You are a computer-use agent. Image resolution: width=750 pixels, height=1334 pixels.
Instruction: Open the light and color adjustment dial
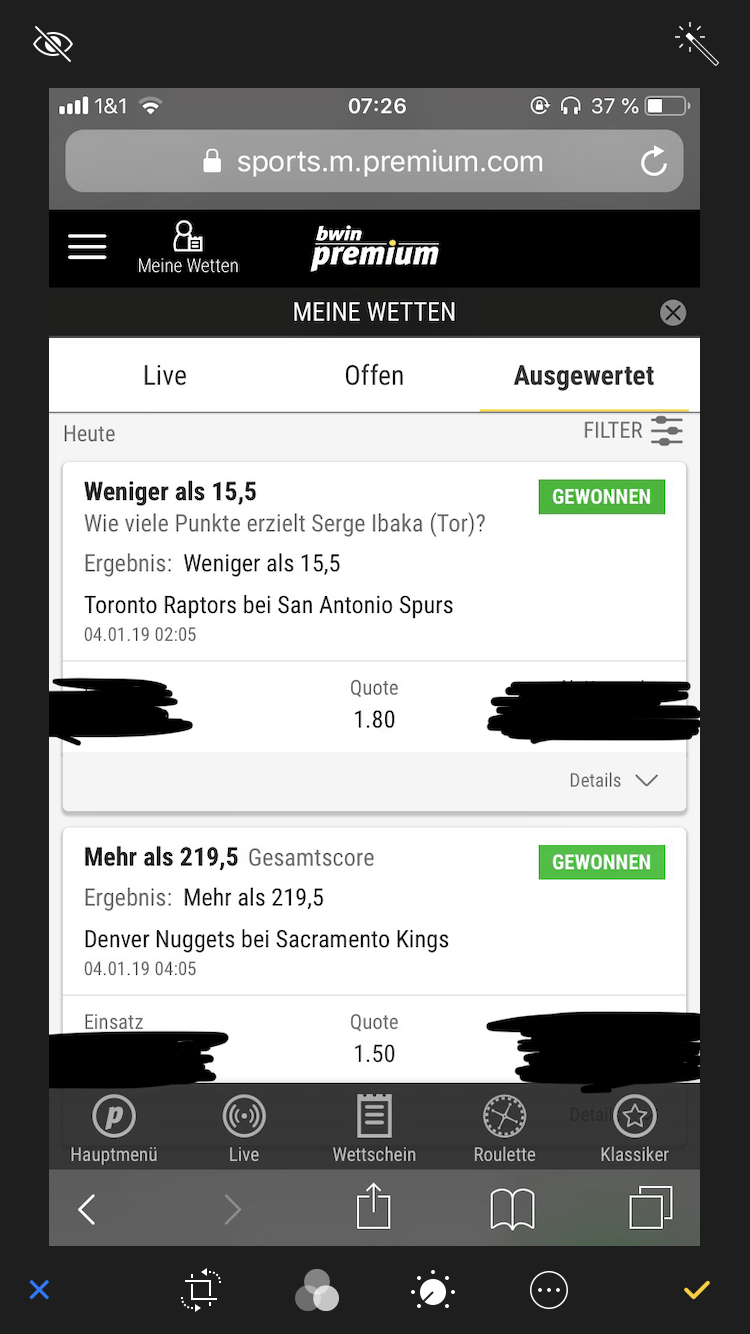(433, 1291)
